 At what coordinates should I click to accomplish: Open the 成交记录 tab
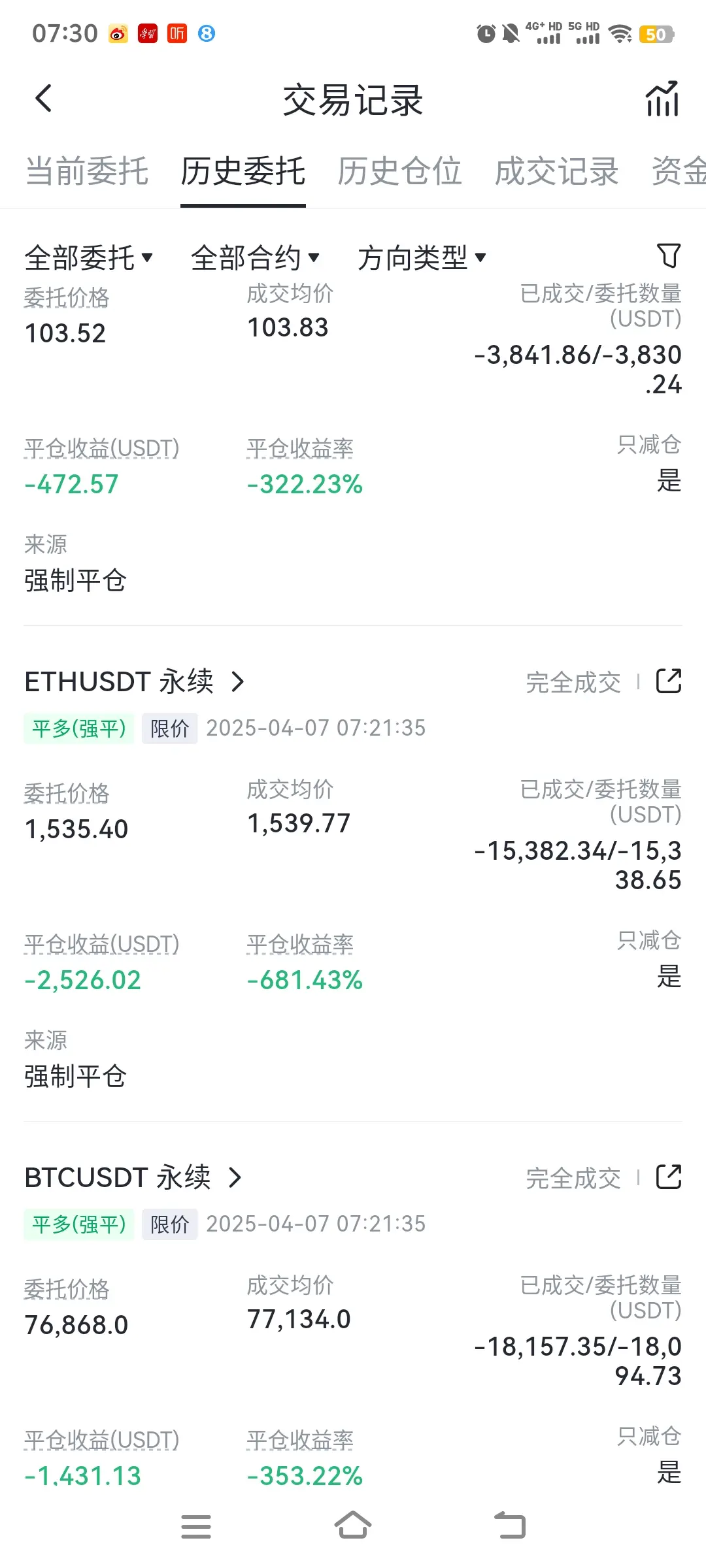[556, 172]
